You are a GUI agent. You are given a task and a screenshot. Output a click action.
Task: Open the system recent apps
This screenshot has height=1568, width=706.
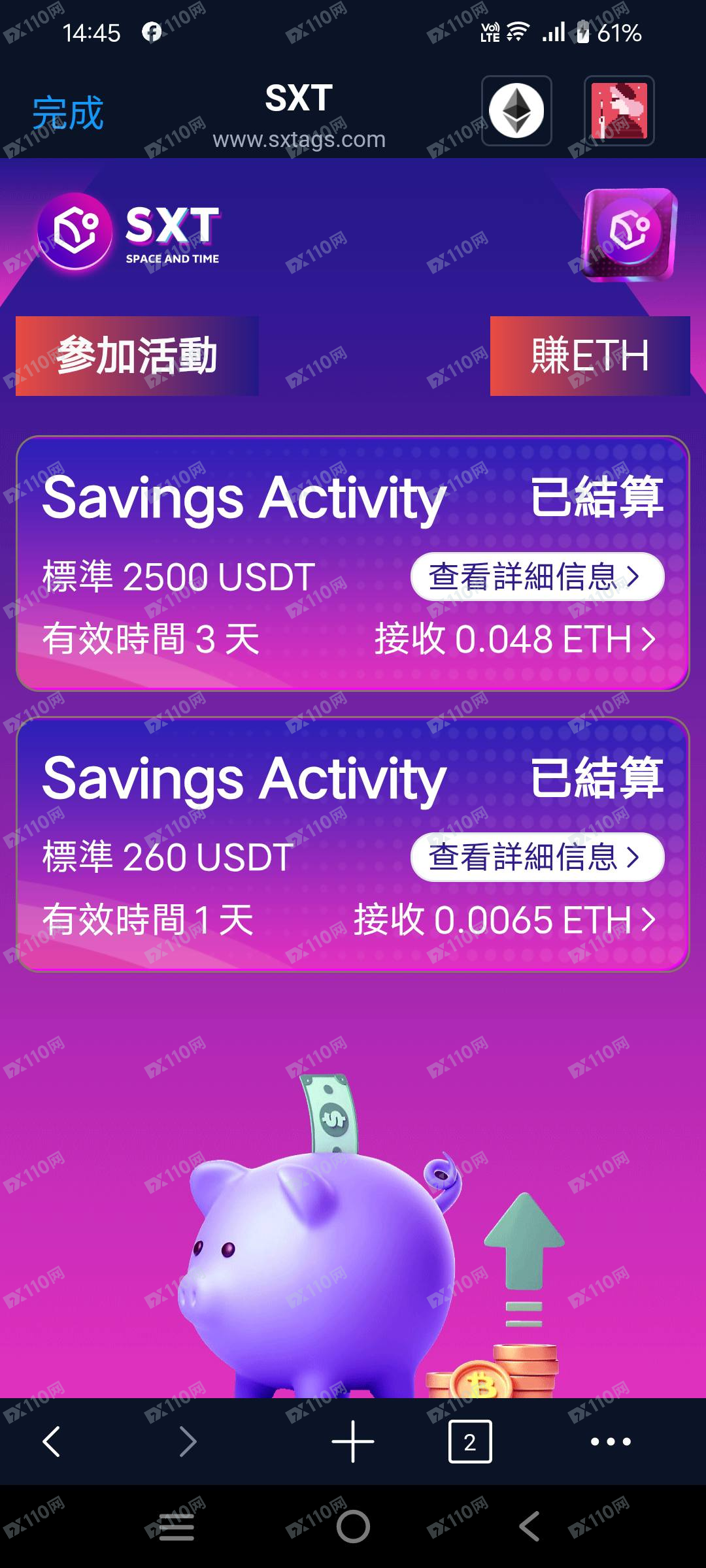tap(176, 1527)
